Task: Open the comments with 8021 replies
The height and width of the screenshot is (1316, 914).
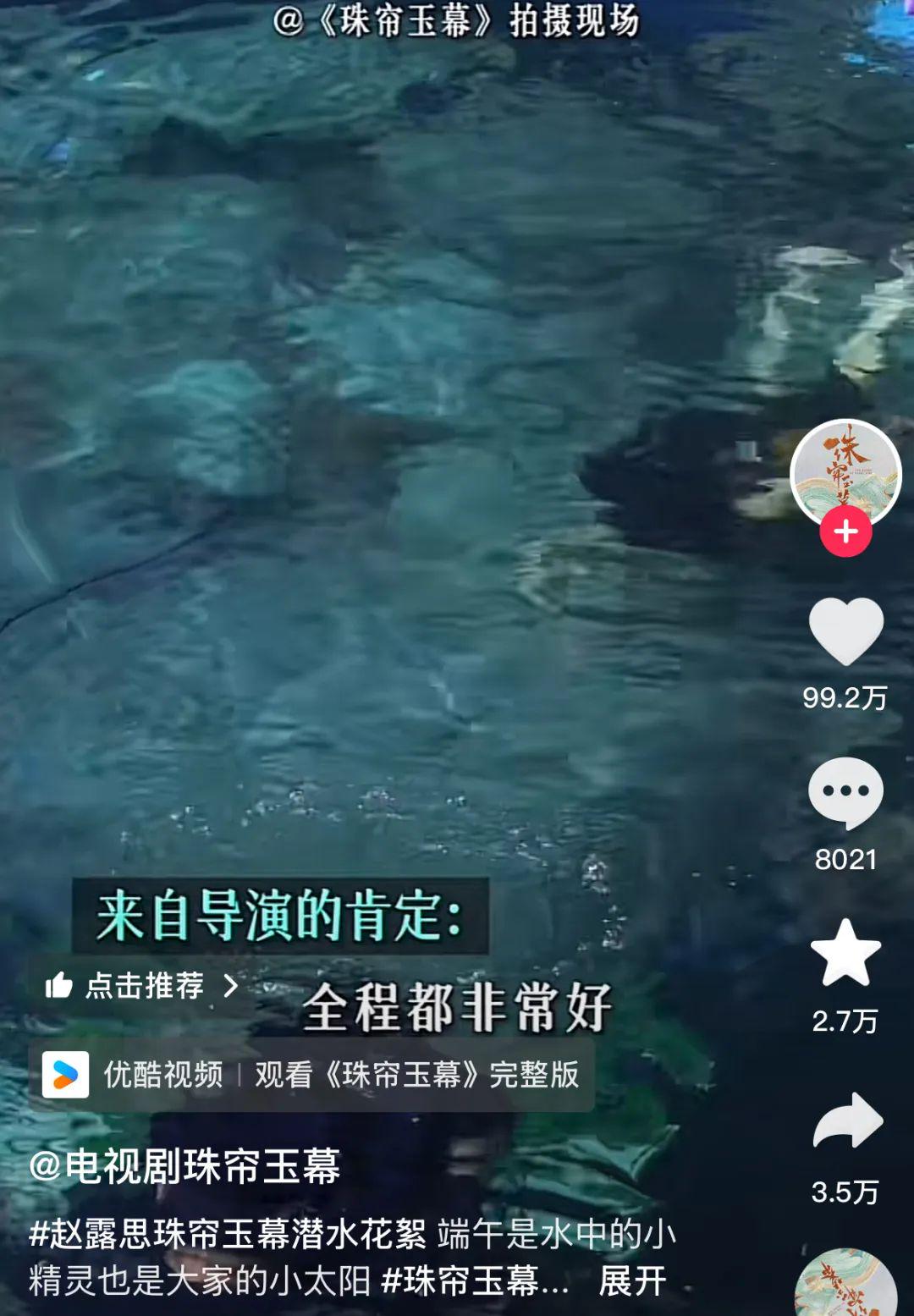Action: [x=845, y=793]
